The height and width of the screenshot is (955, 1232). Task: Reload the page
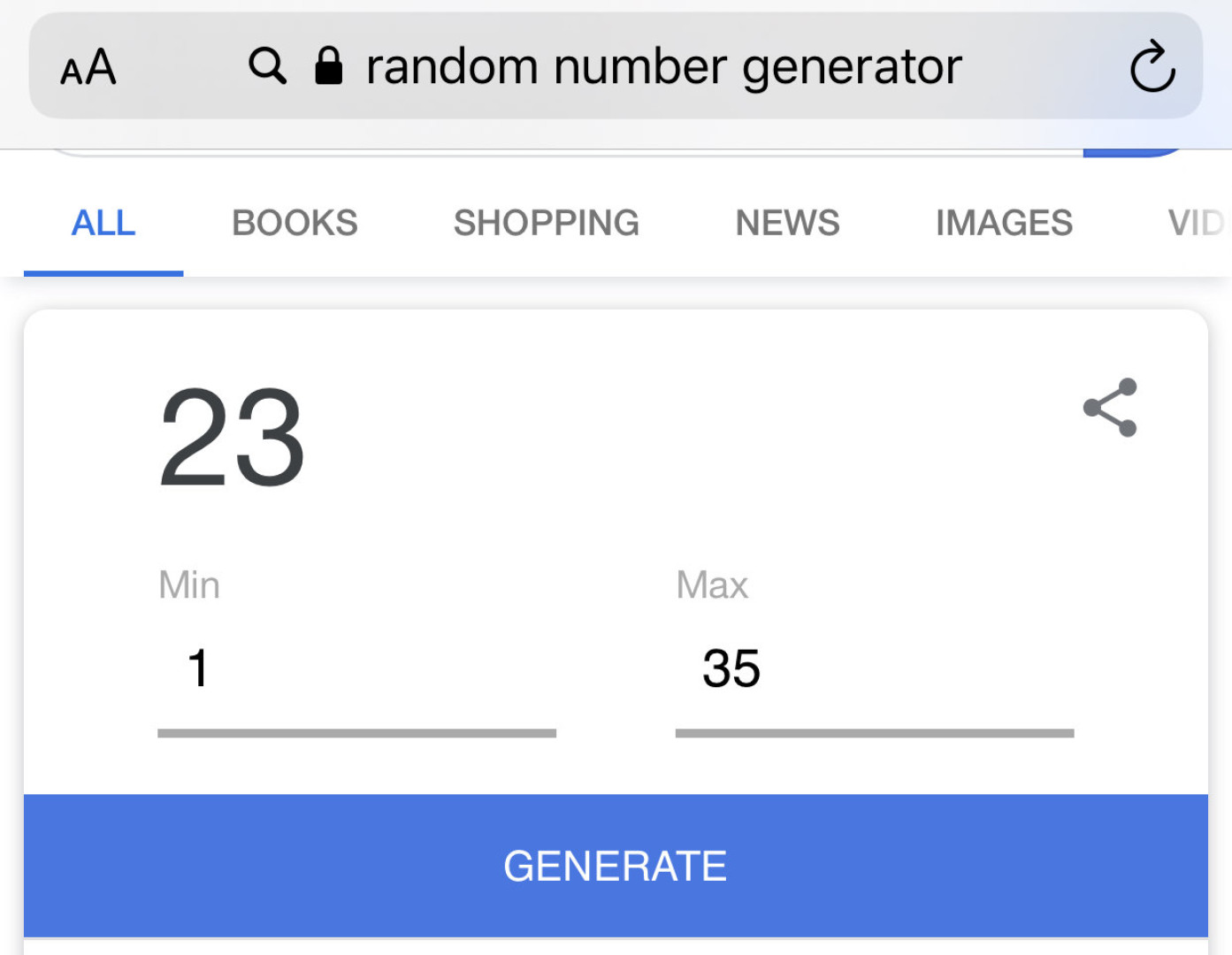[1152, 66]
